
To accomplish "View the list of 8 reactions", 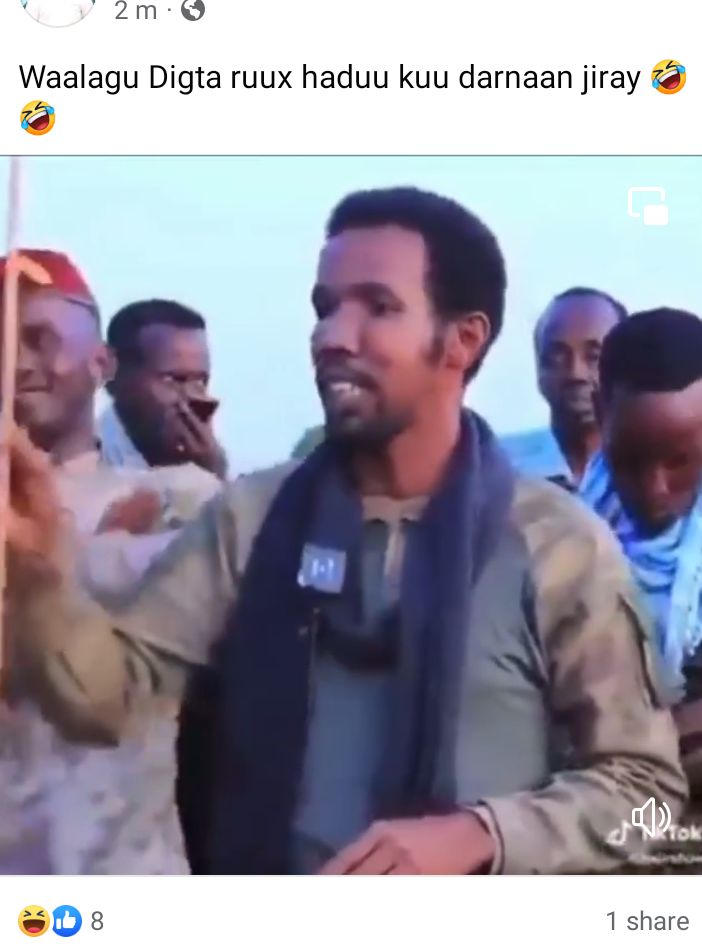I will point(60,920).
